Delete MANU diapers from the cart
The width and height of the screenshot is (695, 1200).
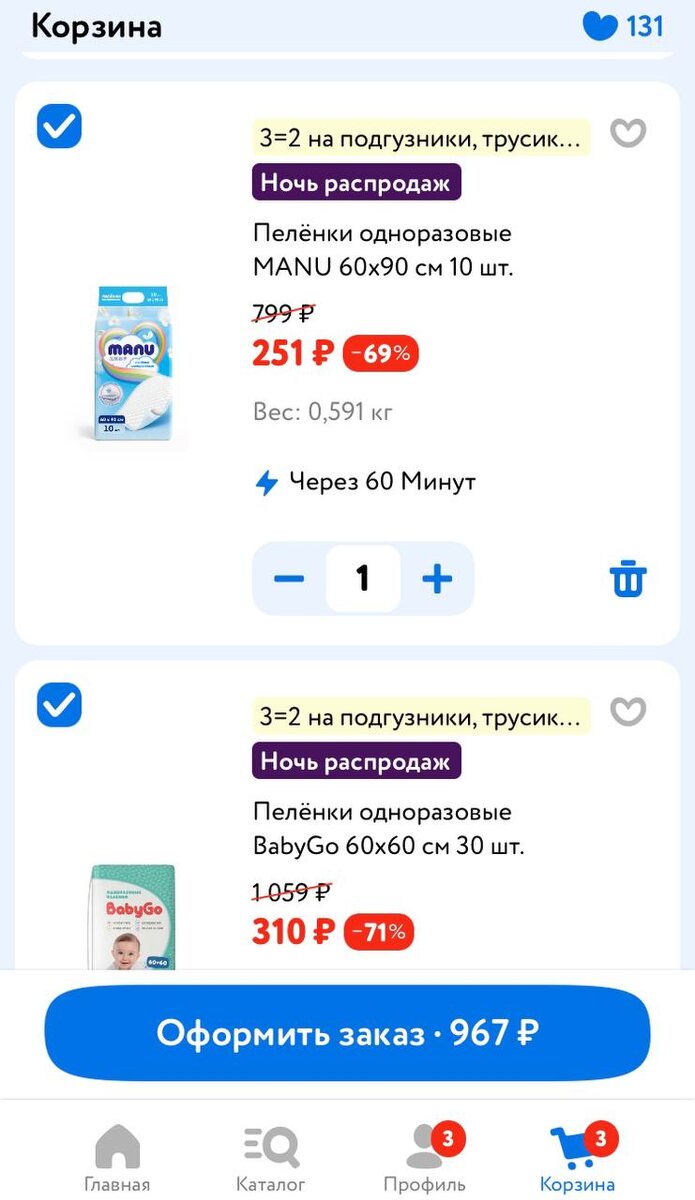click(x=628, y=579)
